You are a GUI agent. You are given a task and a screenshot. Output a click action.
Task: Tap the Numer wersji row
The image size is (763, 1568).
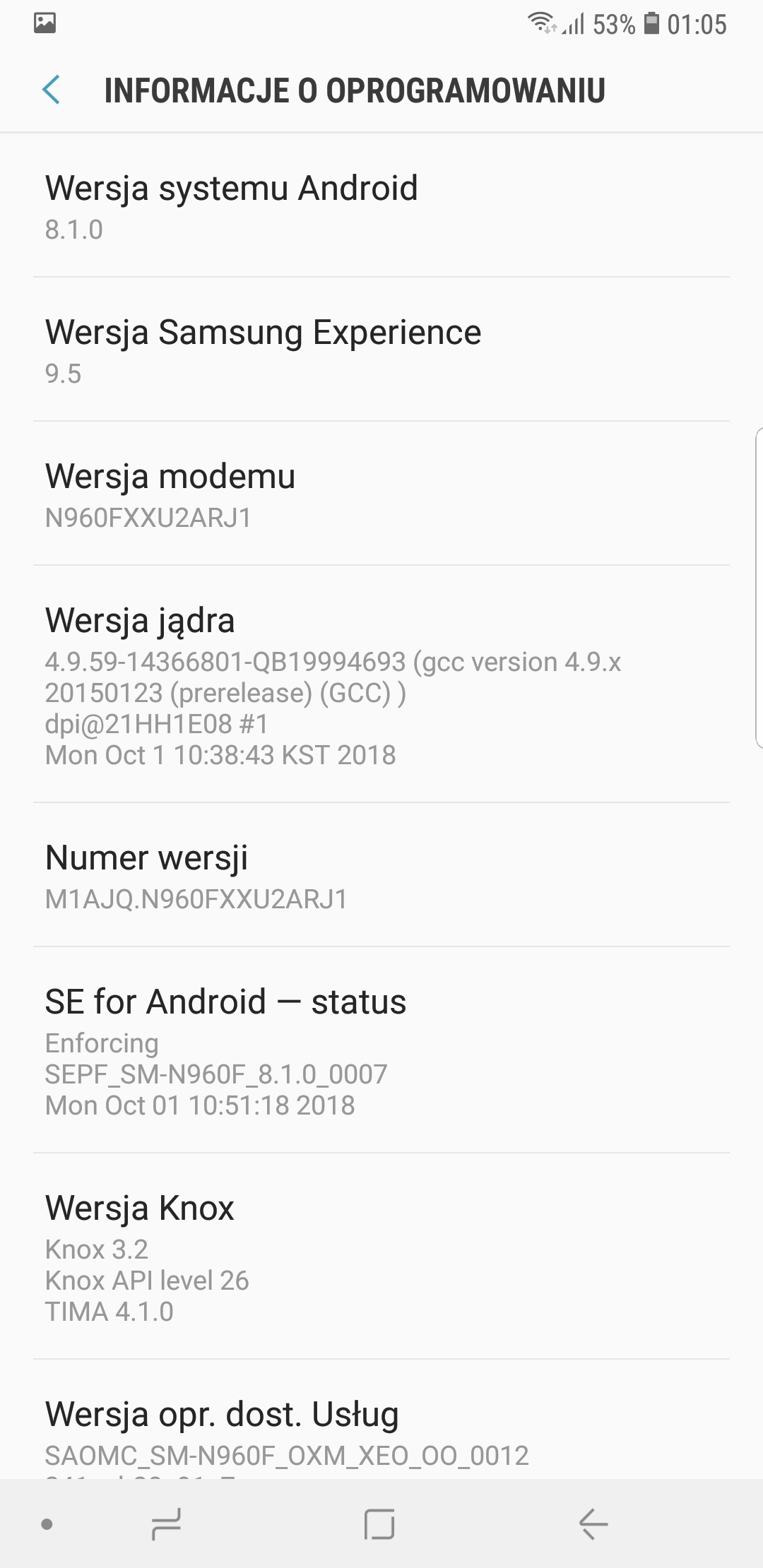coord(381,875)
